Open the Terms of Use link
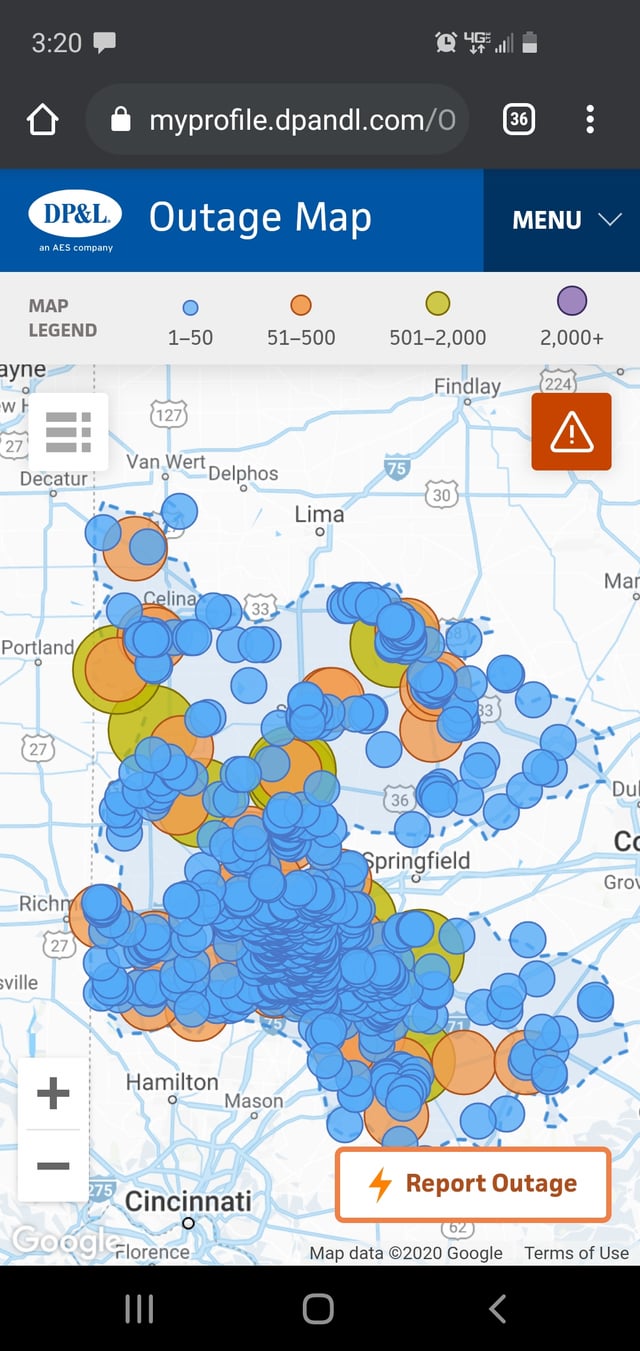Image resolution: width=640 pixels, height=1351 pixels. pos(576,1253)
